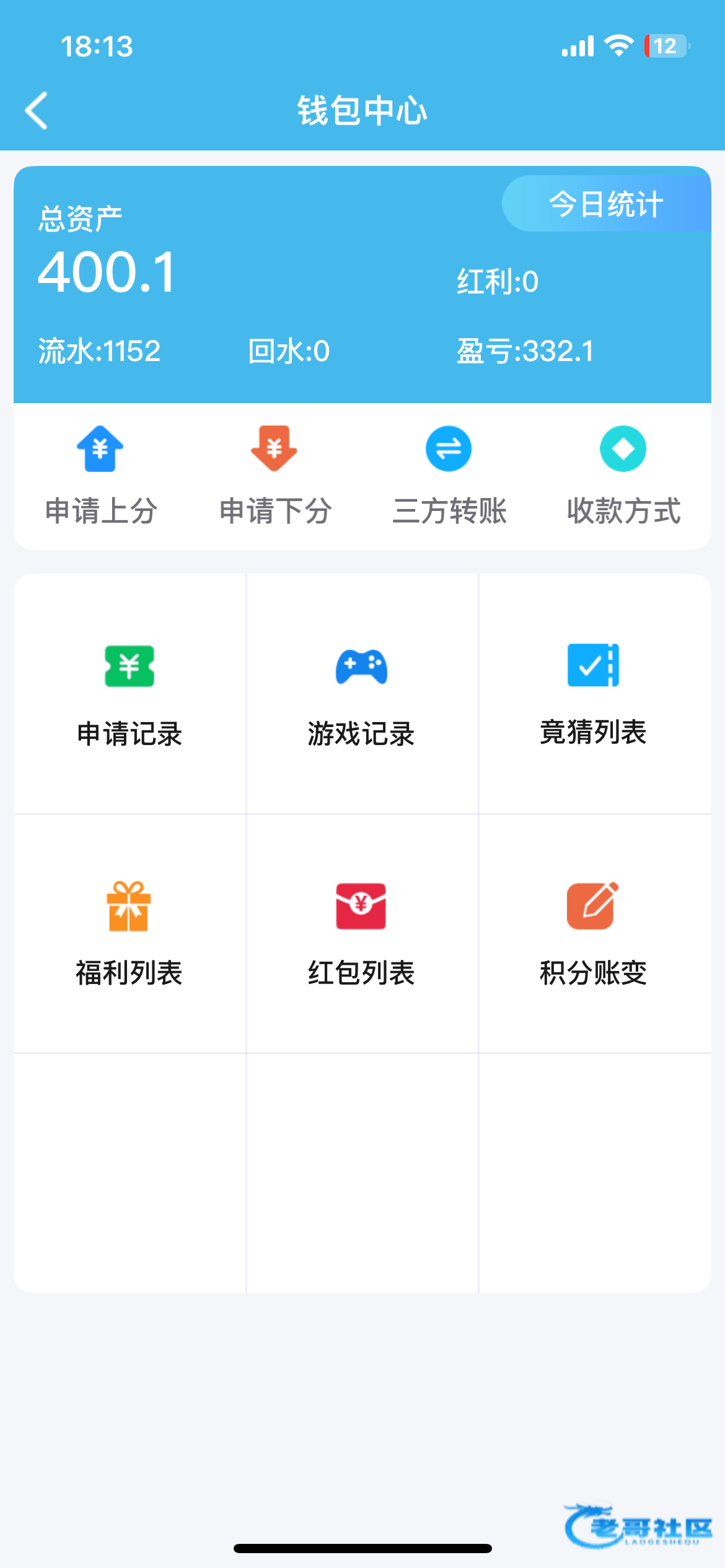Go back from 钱包中心
The image size is (725, 1568).
[37, 111]
